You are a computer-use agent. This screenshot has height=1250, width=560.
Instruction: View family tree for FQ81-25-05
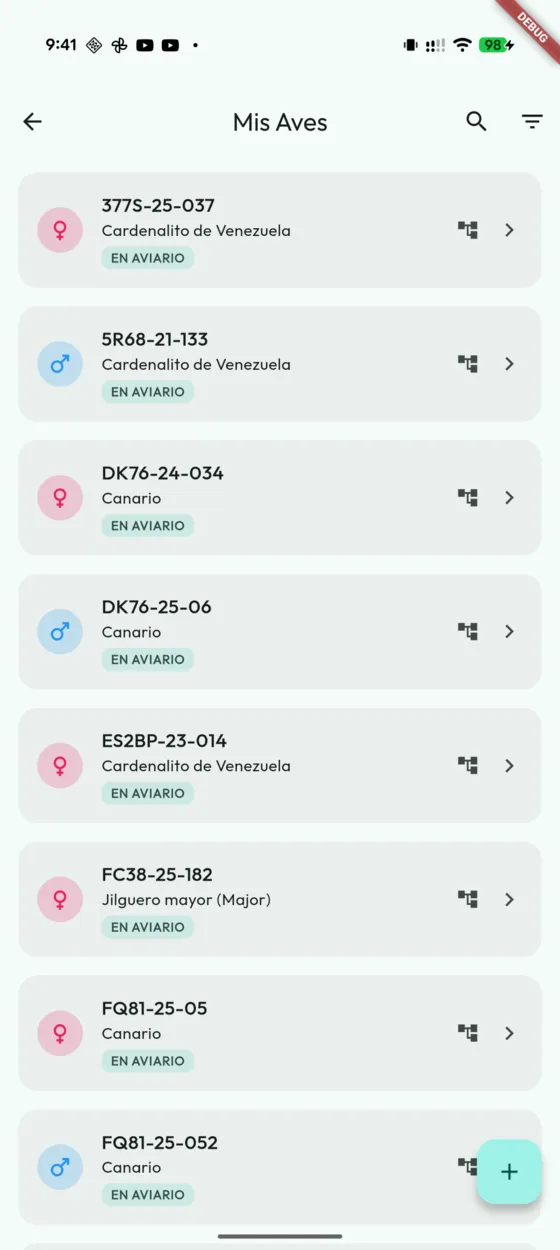(468, 1034)
